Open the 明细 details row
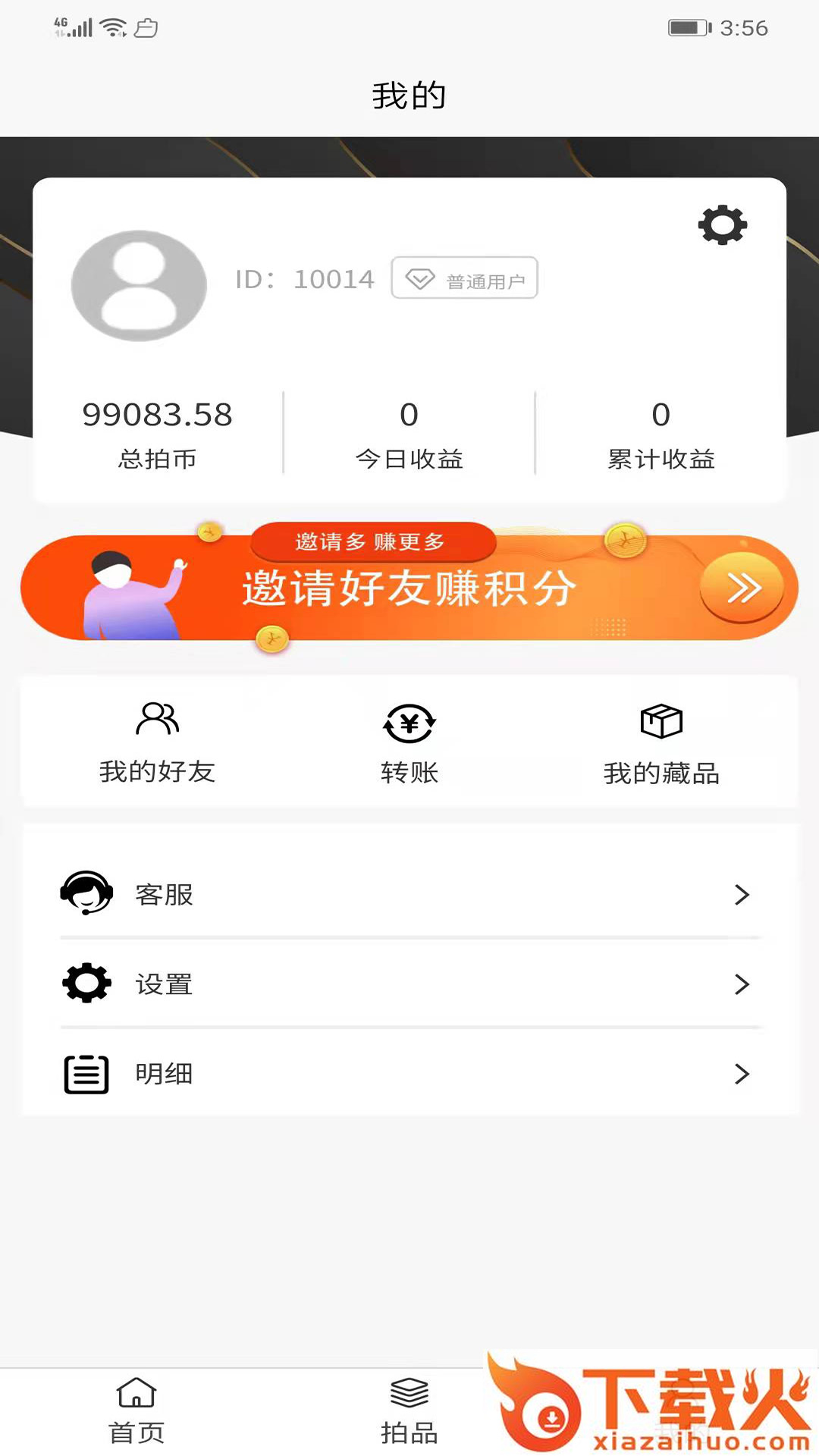819x1456 pixels. (x=409, y=1074)
